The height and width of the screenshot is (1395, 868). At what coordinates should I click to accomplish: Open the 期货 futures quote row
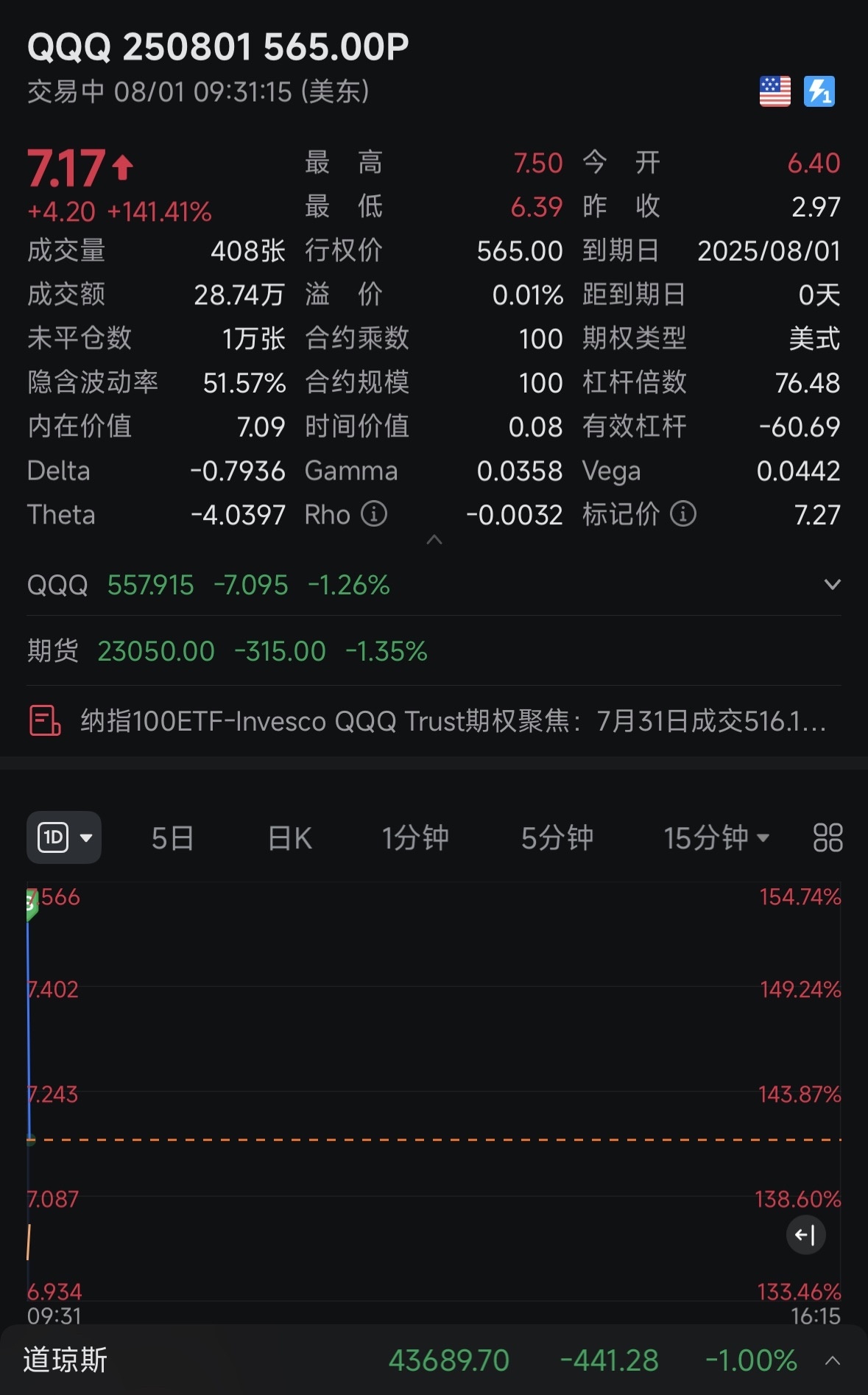(434, 651)
